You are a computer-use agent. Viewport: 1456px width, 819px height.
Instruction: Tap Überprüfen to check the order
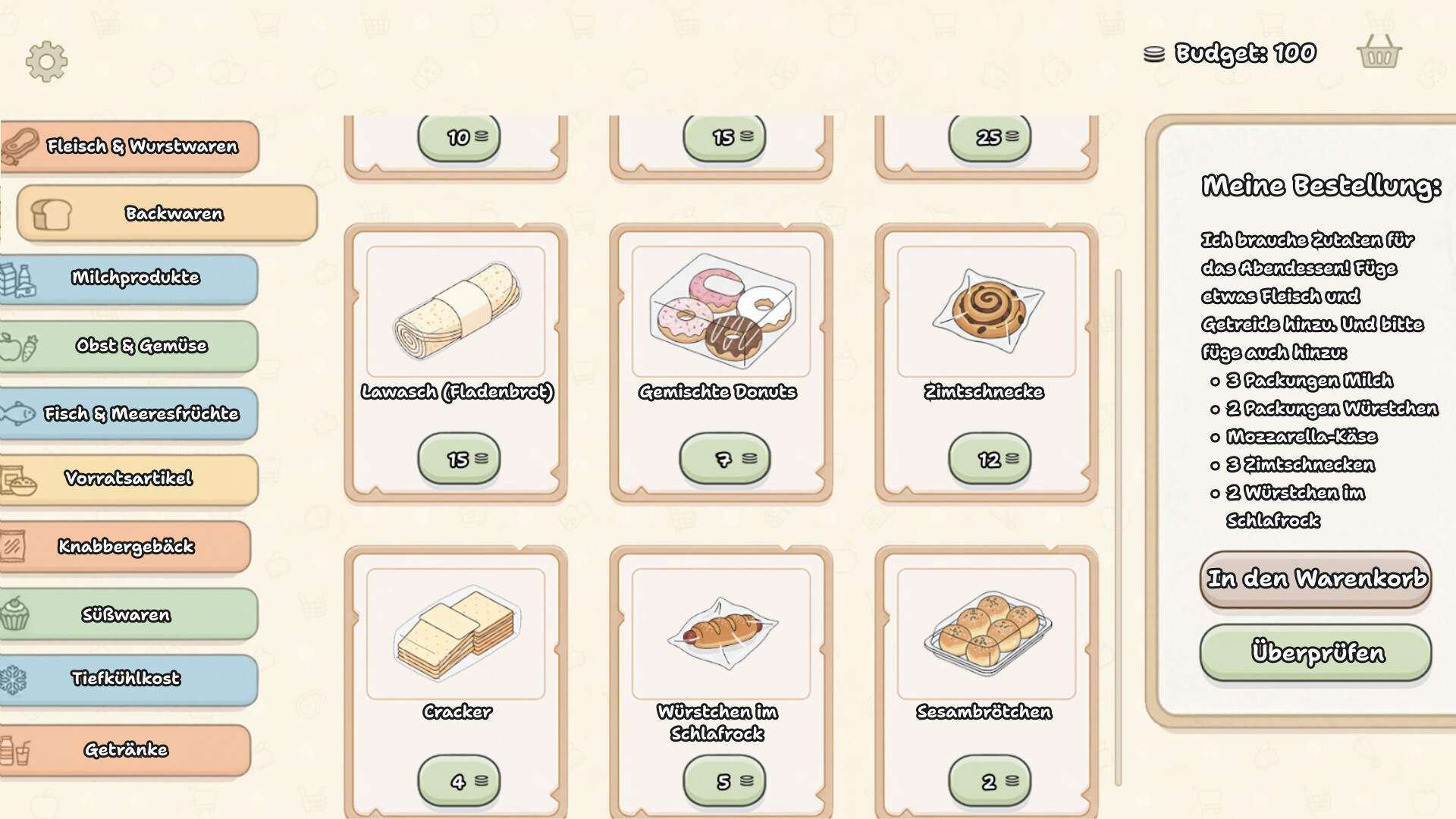[1316, 652]
